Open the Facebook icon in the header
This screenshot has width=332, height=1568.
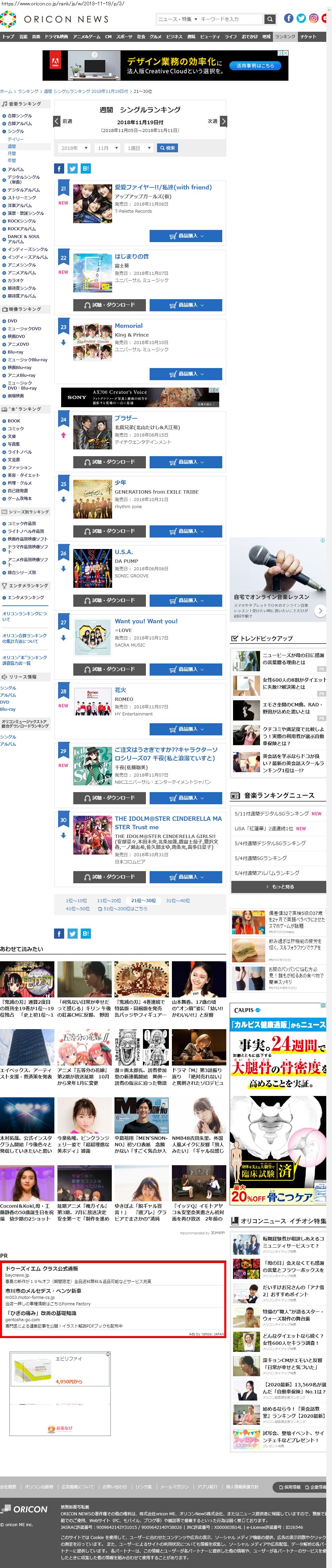(289, 18)
